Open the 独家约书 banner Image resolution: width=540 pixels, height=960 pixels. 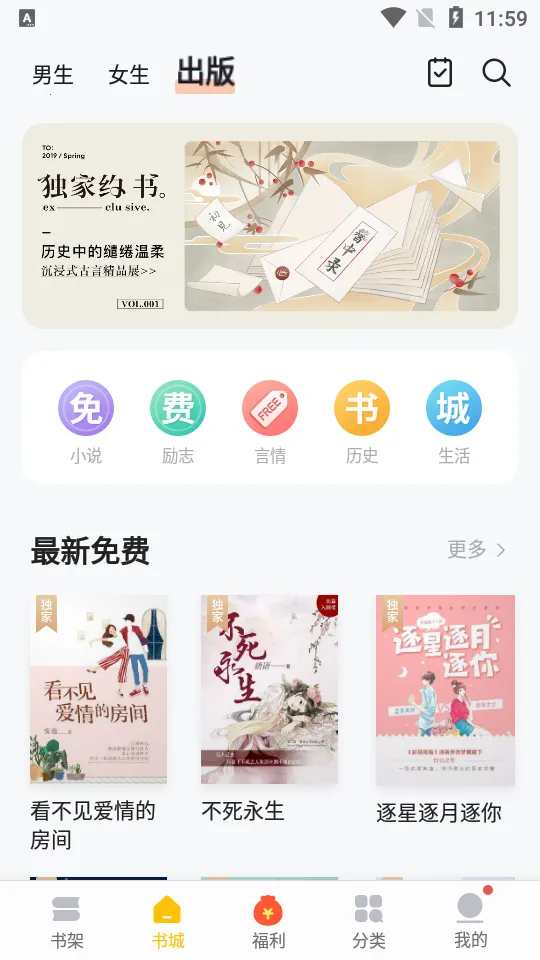click(x=270, y=226)
